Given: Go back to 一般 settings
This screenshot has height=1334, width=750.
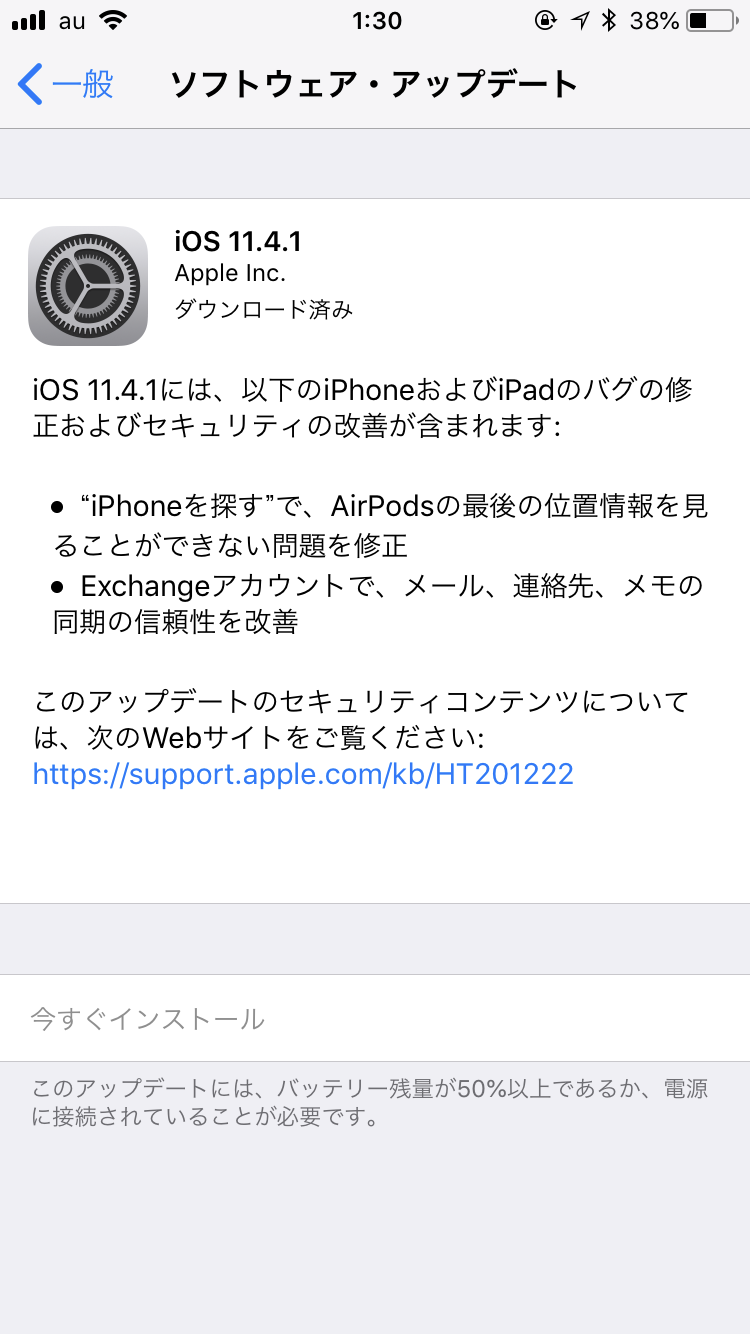Looking at the screenshot, I should 66,84.
